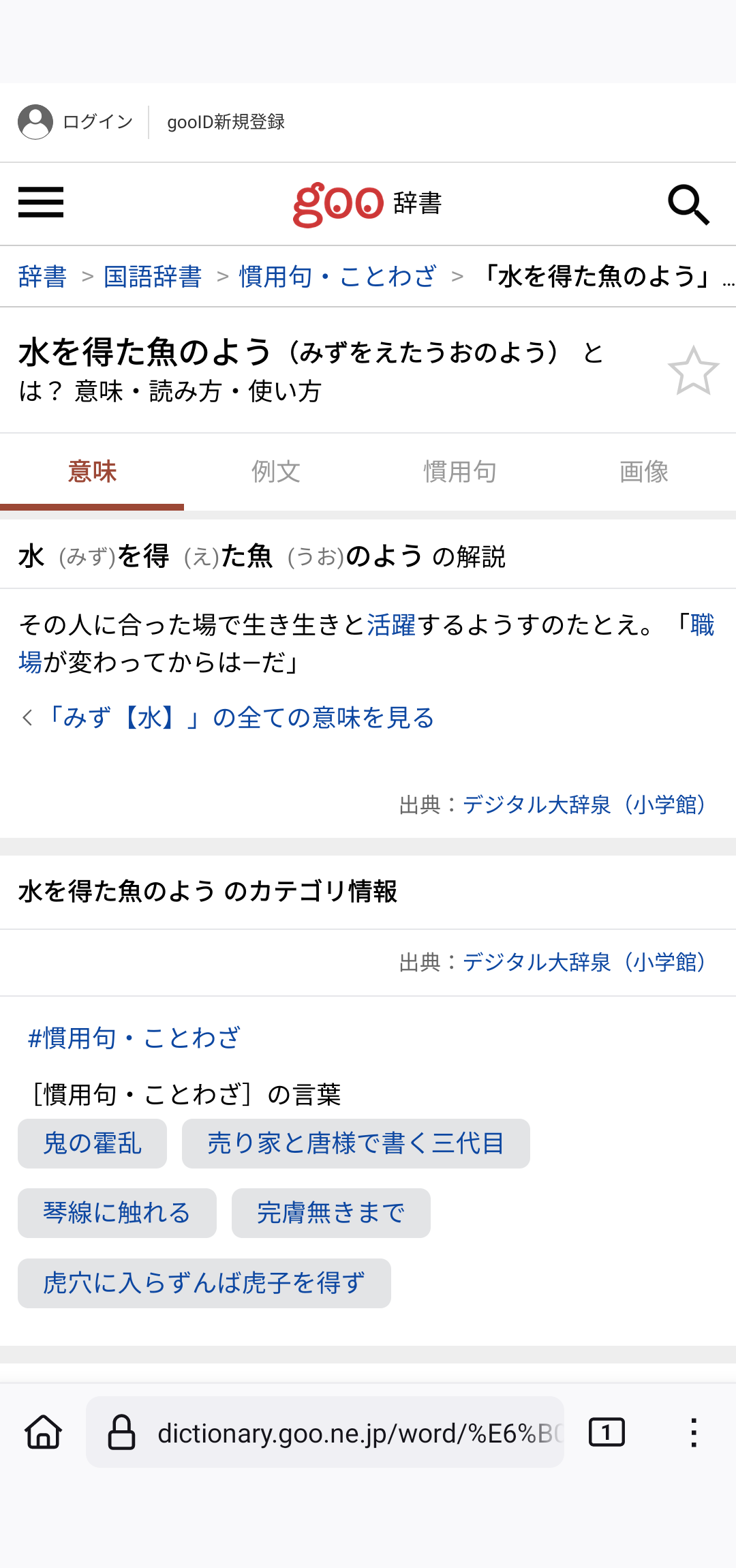Viewport: 736px width, 1568px height.
Task: Open #慣用句・ことわざ category tag
Action: (134, 1038)
